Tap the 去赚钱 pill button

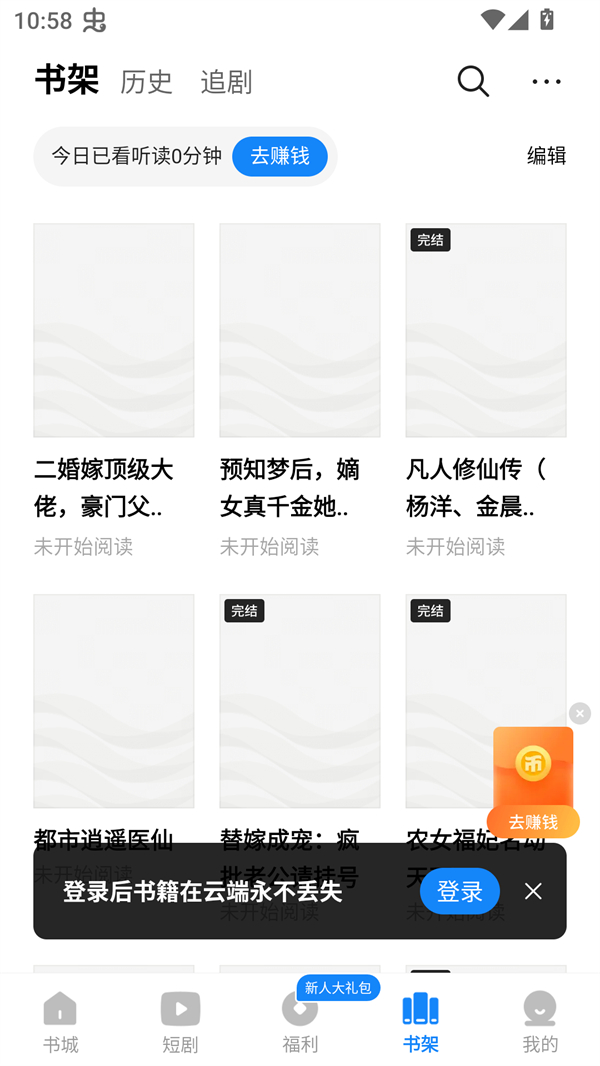(x=279, y=156)
